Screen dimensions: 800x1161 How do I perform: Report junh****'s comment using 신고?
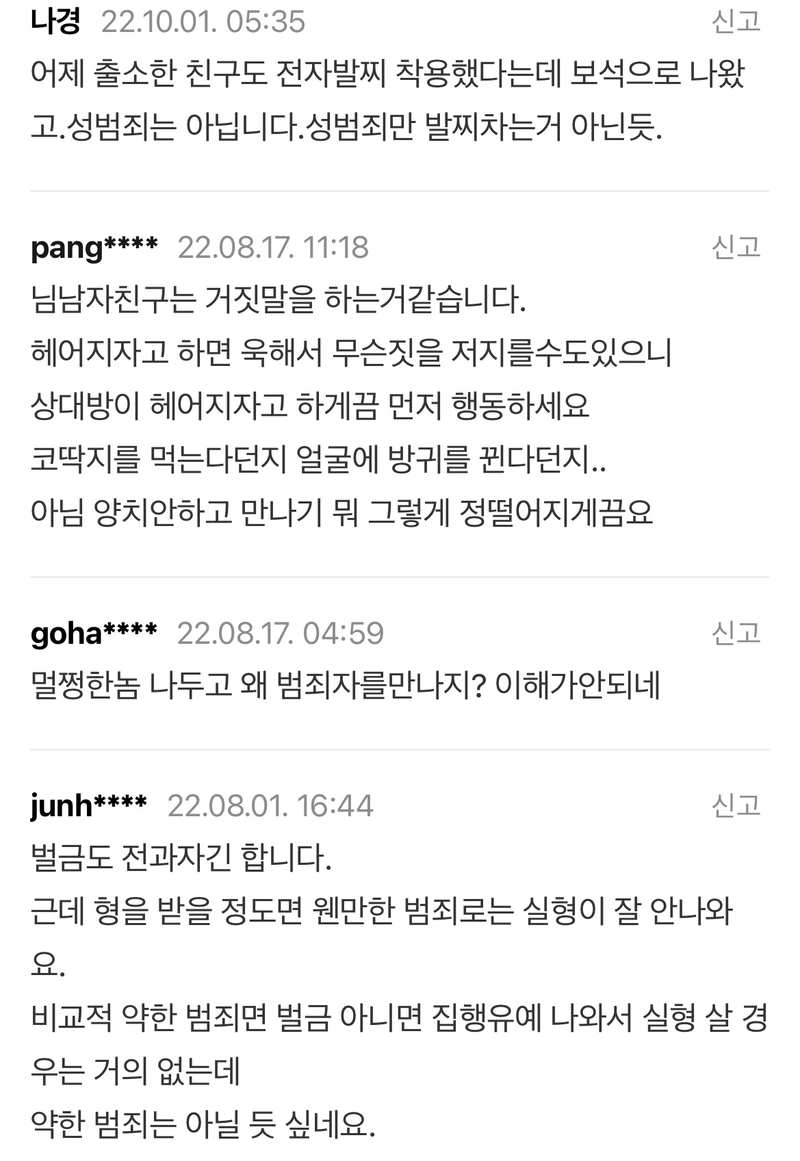(736, 805)
